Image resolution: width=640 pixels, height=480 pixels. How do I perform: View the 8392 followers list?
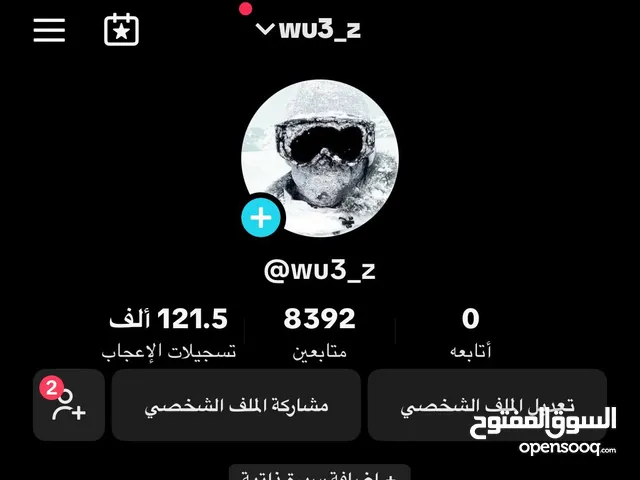320,332
